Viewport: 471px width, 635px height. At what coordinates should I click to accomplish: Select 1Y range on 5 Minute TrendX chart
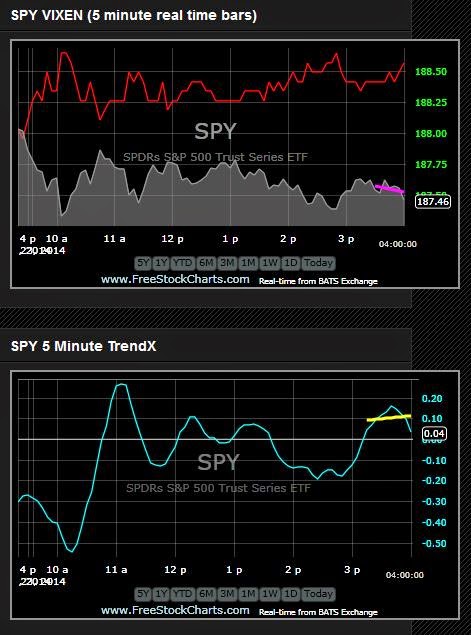(161, 594)
